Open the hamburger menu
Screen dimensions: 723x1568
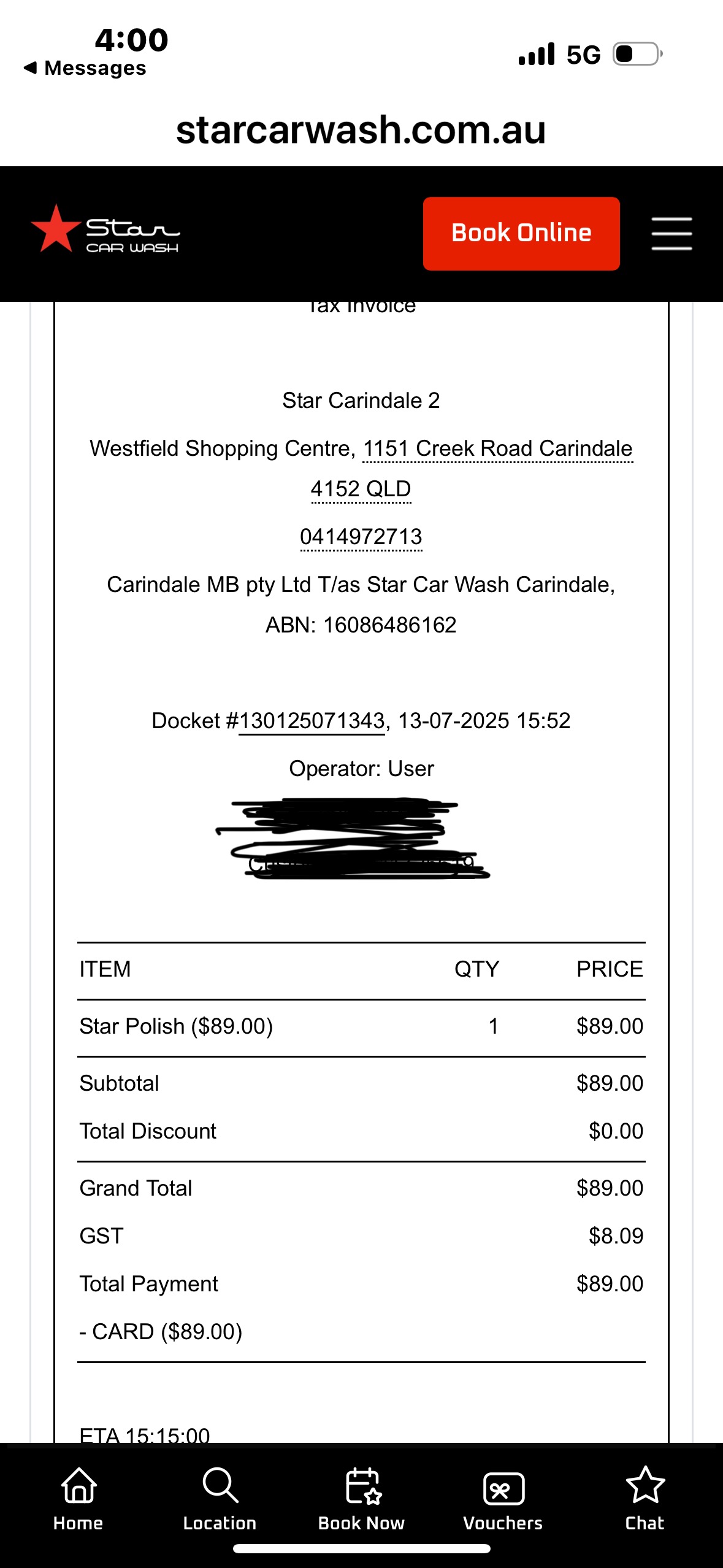click(671, 233)
